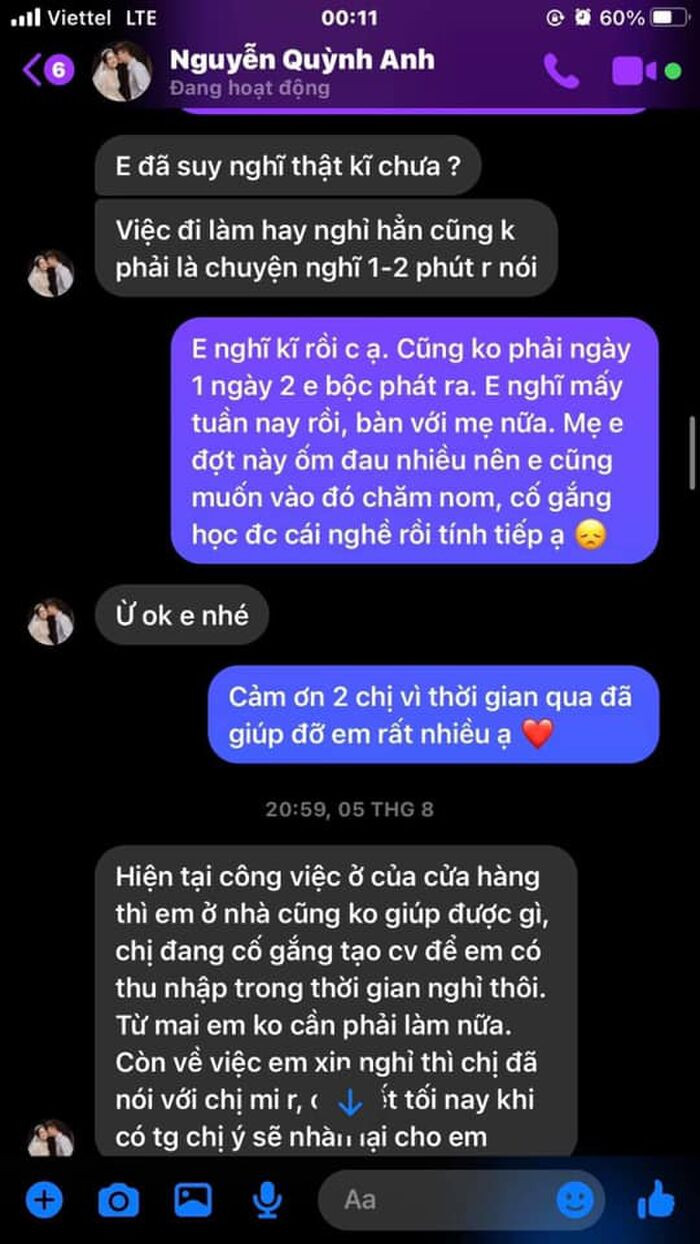Record a voice message with the microphone
This screenshot has height=1244, width=700.
pos(266,1198)
